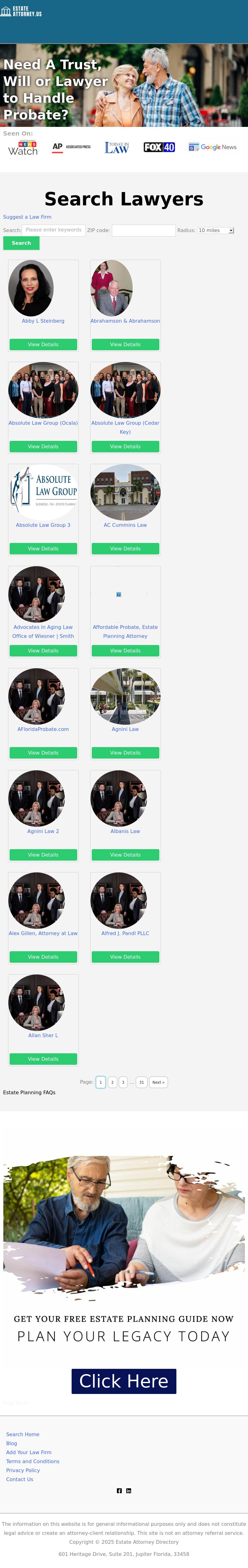Tap the ZIP code input box

pyautogui.click(x=144, y=230)
